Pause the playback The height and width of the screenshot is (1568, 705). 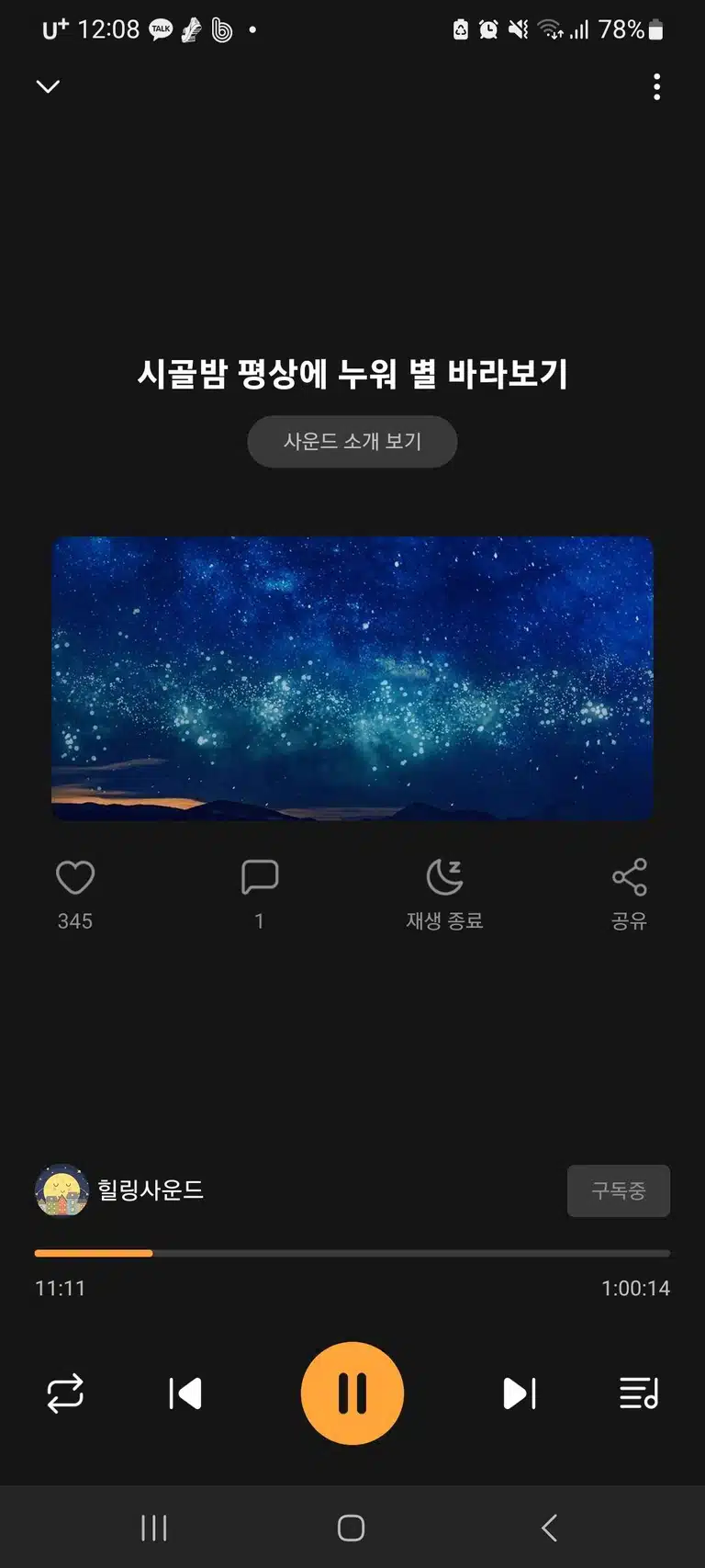[x=352, y=1393]
